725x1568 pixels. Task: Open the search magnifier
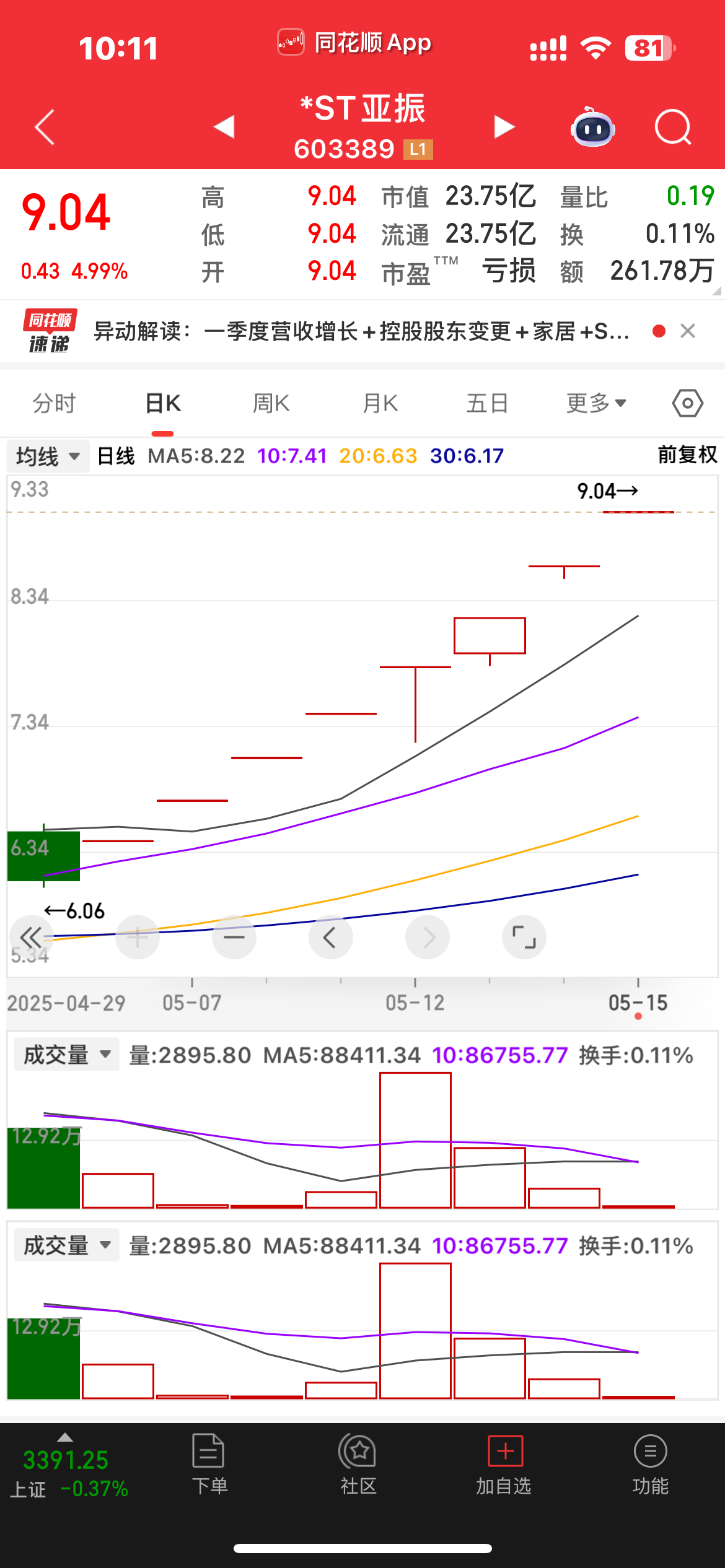[672, 128]
